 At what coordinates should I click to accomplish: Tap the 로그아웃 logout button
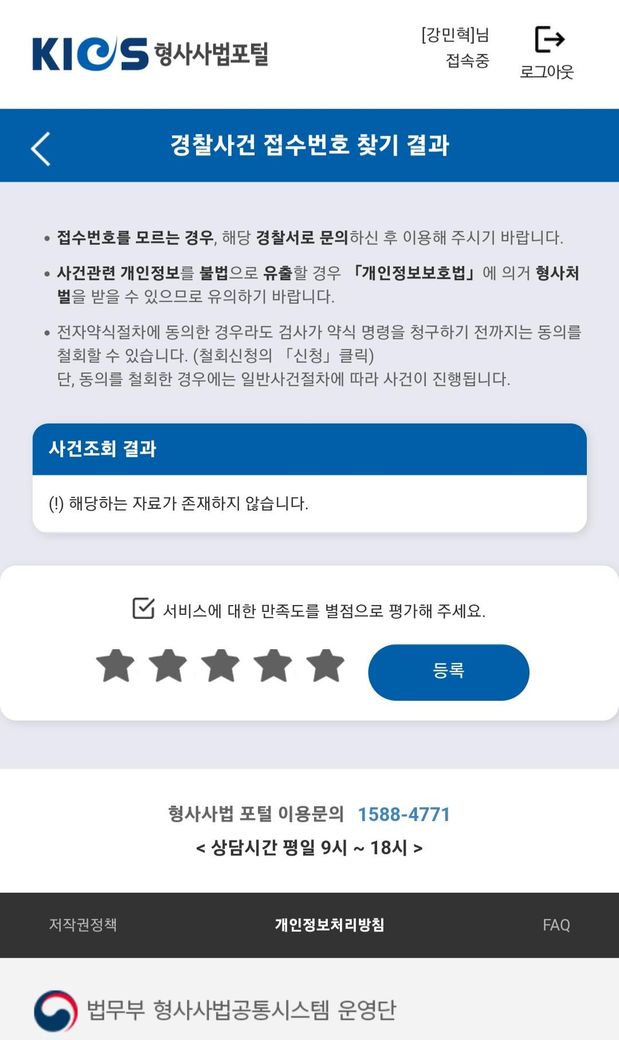tap(547, 53)
